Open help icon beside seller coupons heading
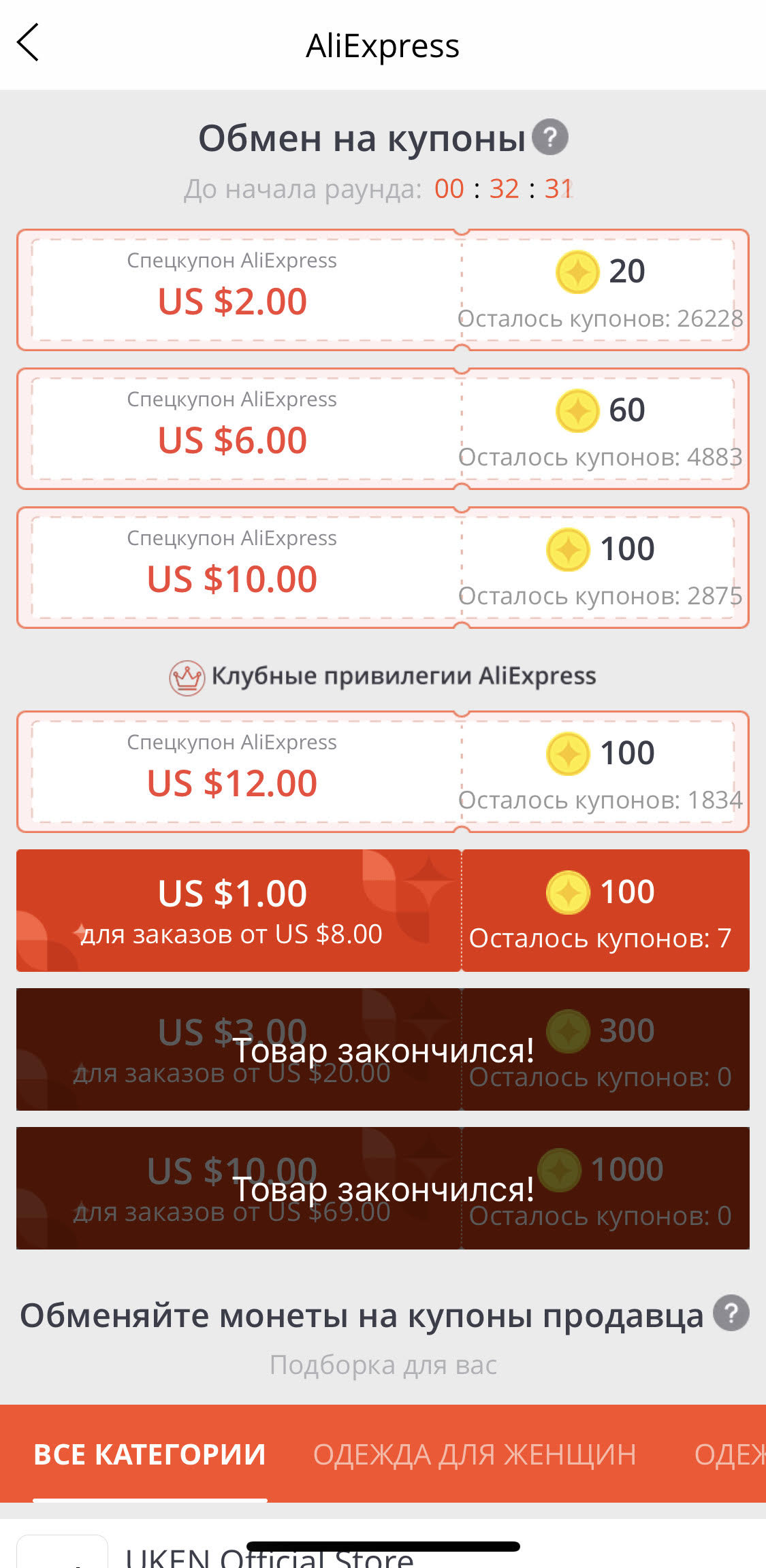 click(x=731, y=1313)
